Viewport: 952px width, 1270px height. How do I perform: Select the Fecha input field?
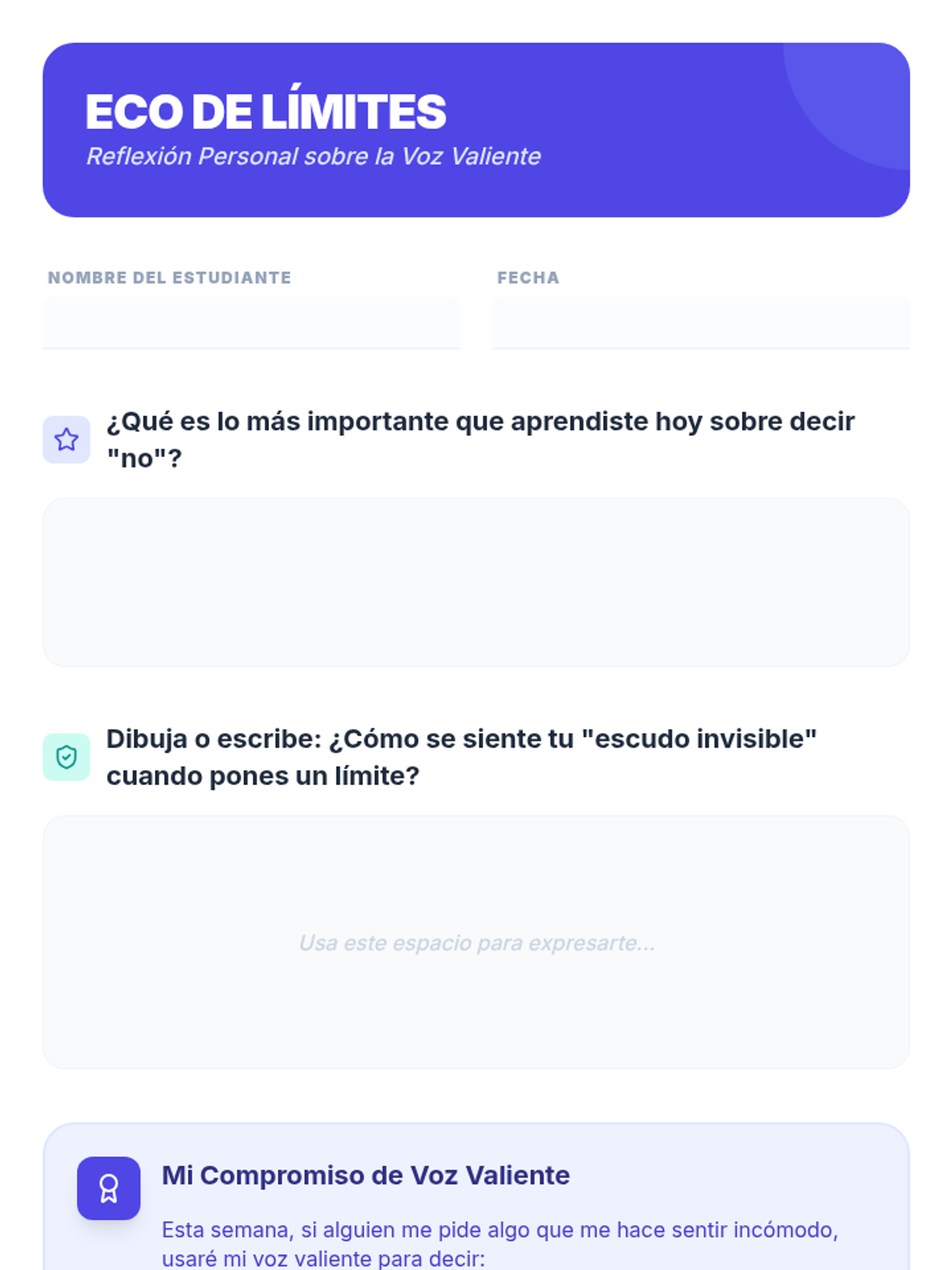[x=701, y=323]
